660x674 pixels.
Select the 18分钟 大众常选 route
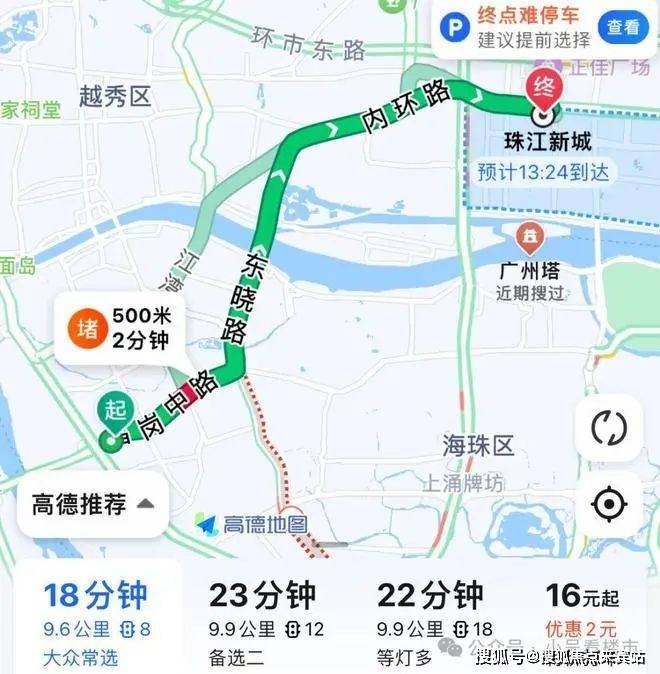tap(95, 615)
